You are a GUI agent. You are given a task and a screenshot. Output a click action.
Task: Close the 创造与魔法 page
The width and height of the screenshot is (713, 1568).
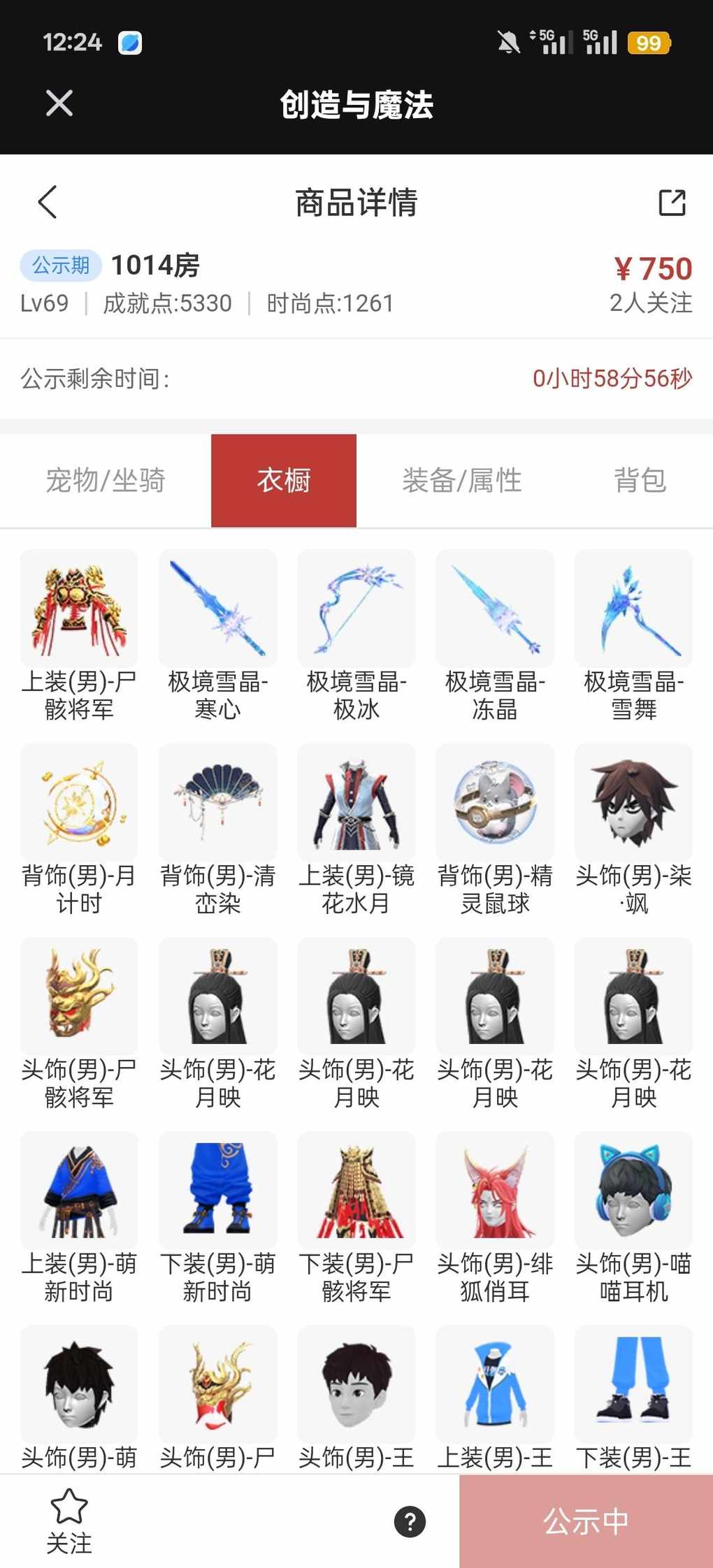59,103
